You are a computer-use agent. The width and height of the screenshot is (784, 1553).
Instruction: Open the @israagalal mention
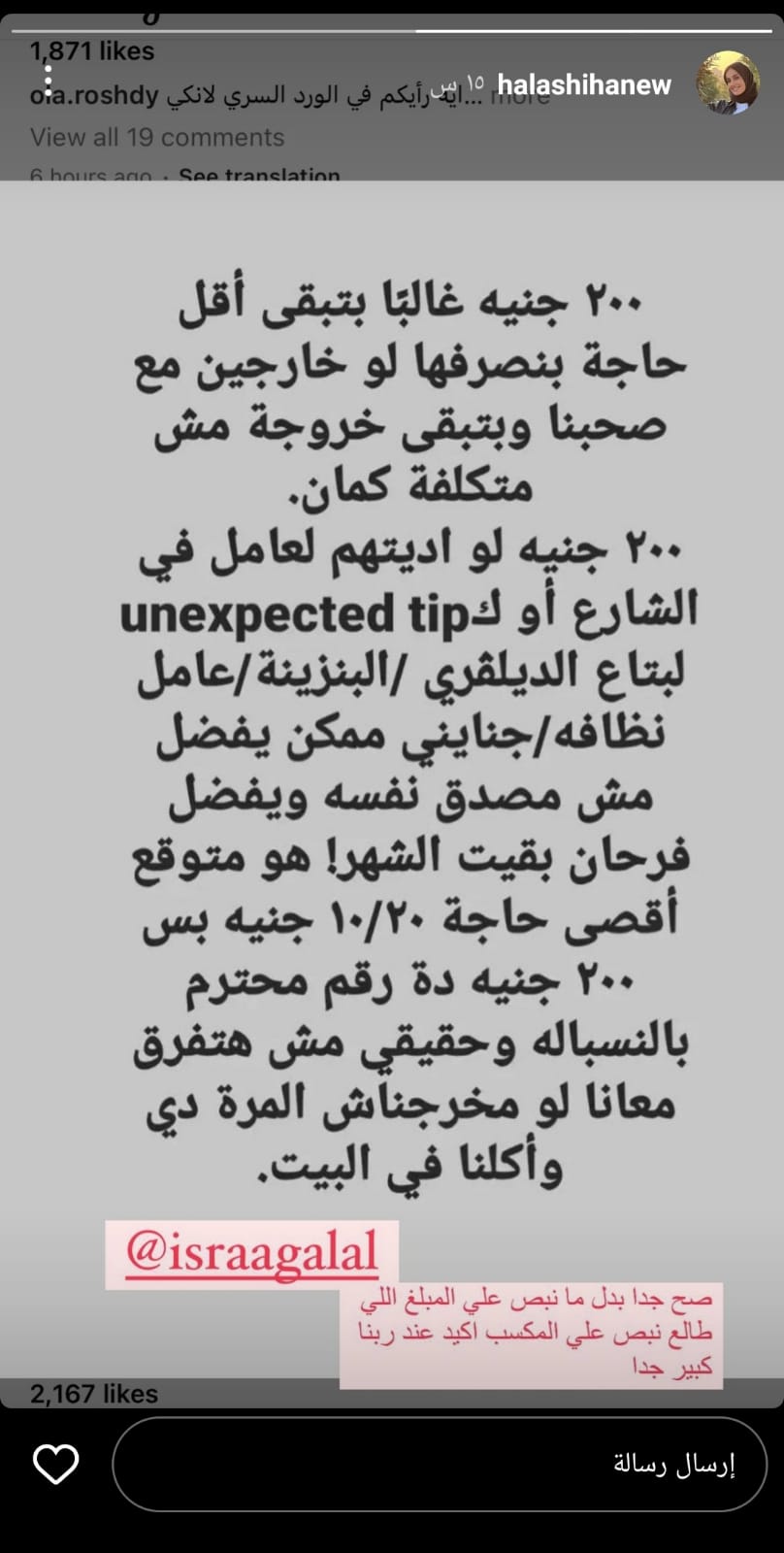click(x=251, y=1254)
